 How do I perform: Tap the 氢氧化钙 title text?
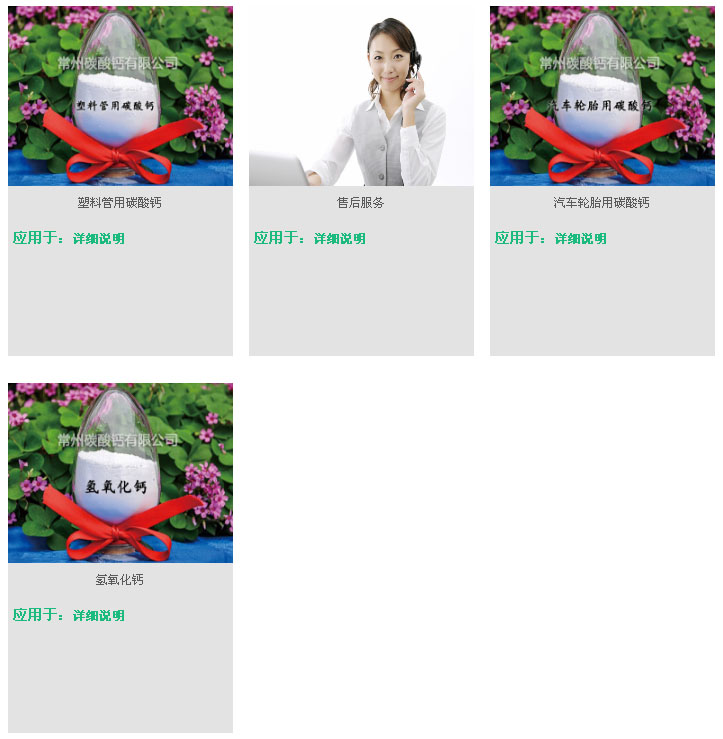point(120,580)
